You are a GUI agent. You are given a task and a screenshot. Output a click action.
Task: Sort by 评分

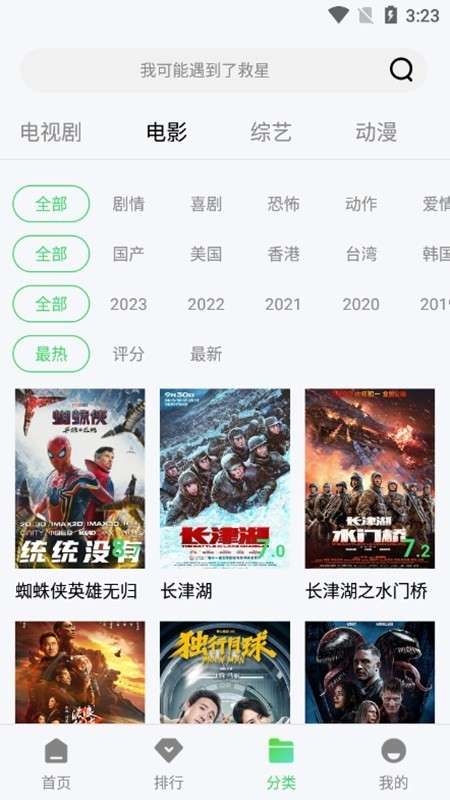(129, 354)
